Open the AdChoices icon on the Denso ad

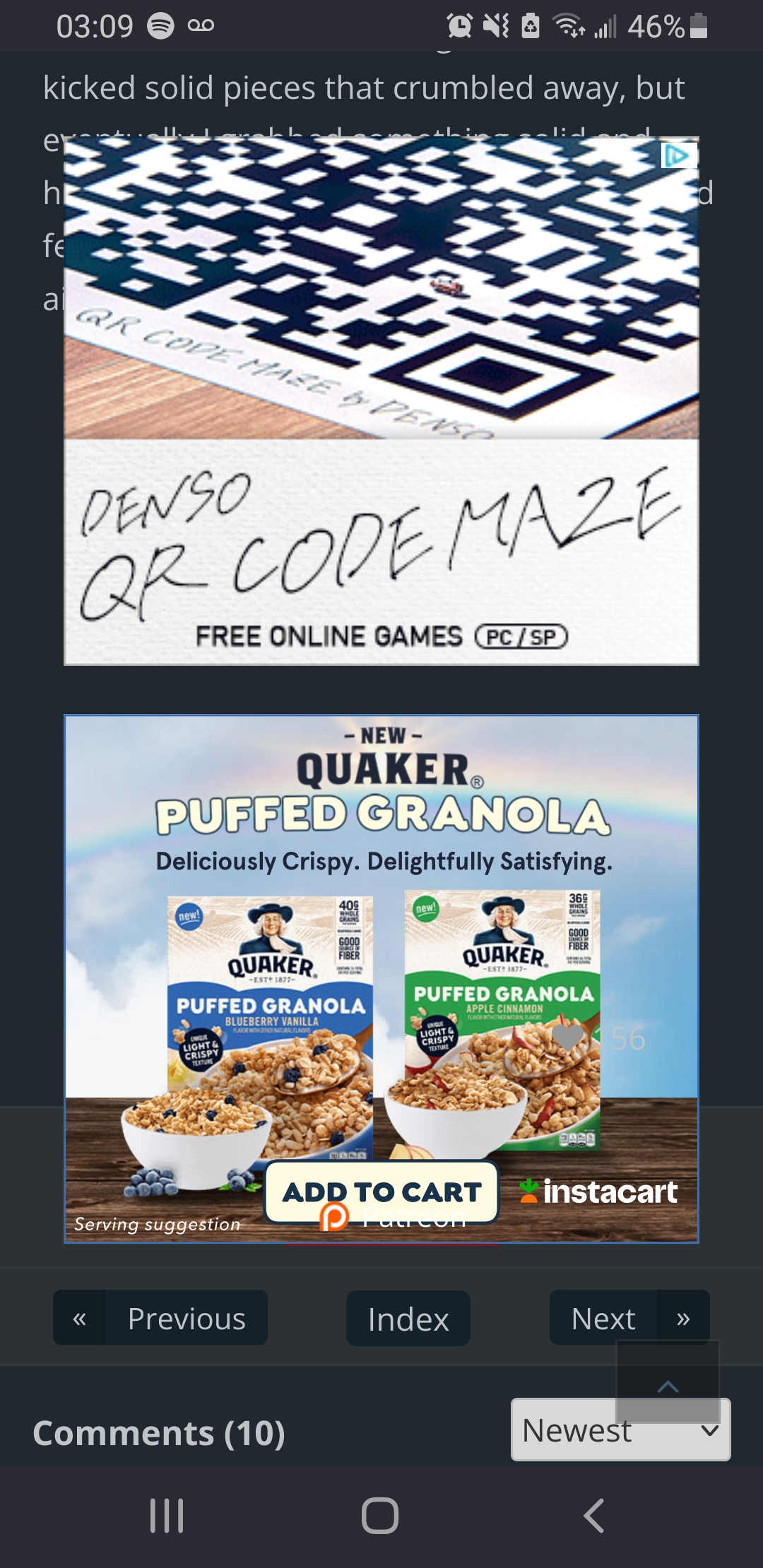coord(677,155)
